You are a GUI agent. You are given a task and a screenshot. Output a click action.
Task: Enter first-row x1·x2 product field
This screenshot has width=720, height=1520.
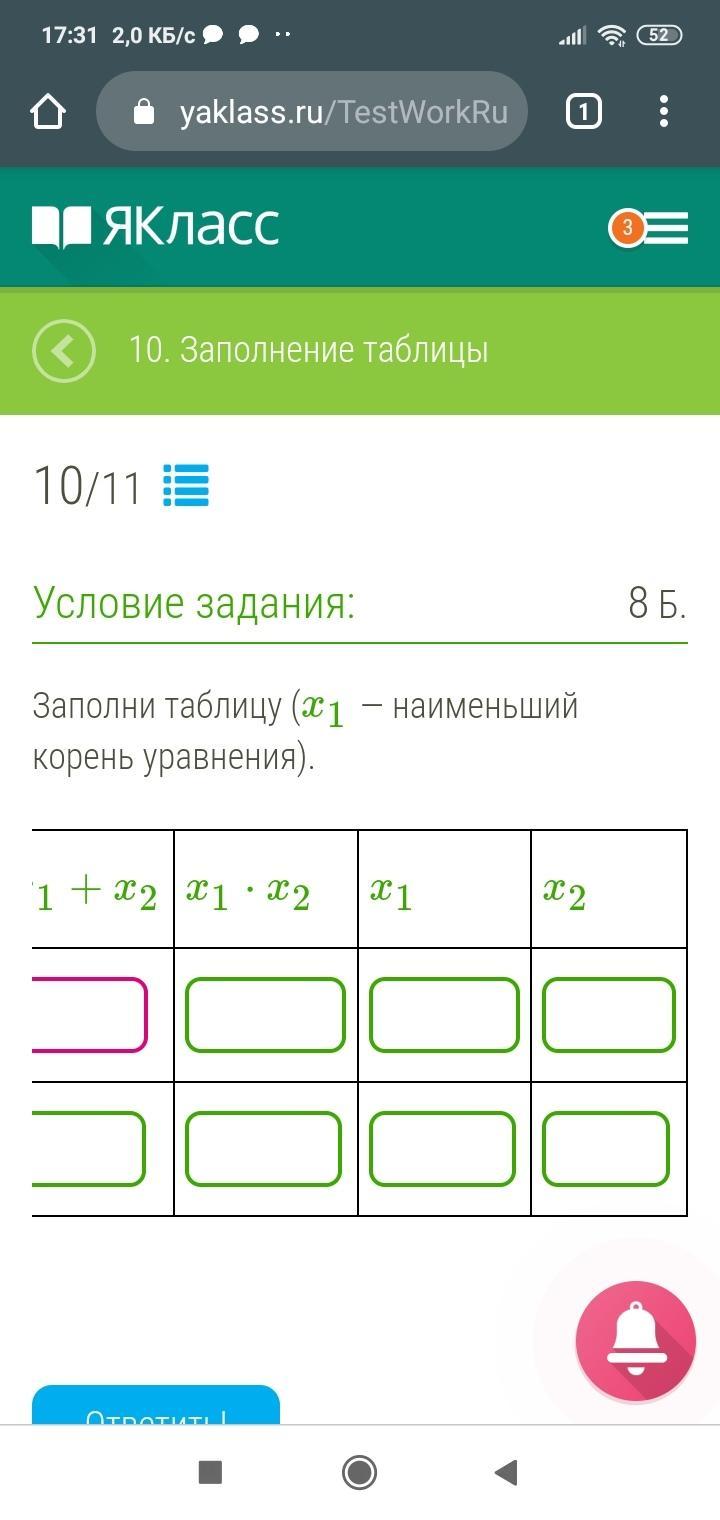265,1015
